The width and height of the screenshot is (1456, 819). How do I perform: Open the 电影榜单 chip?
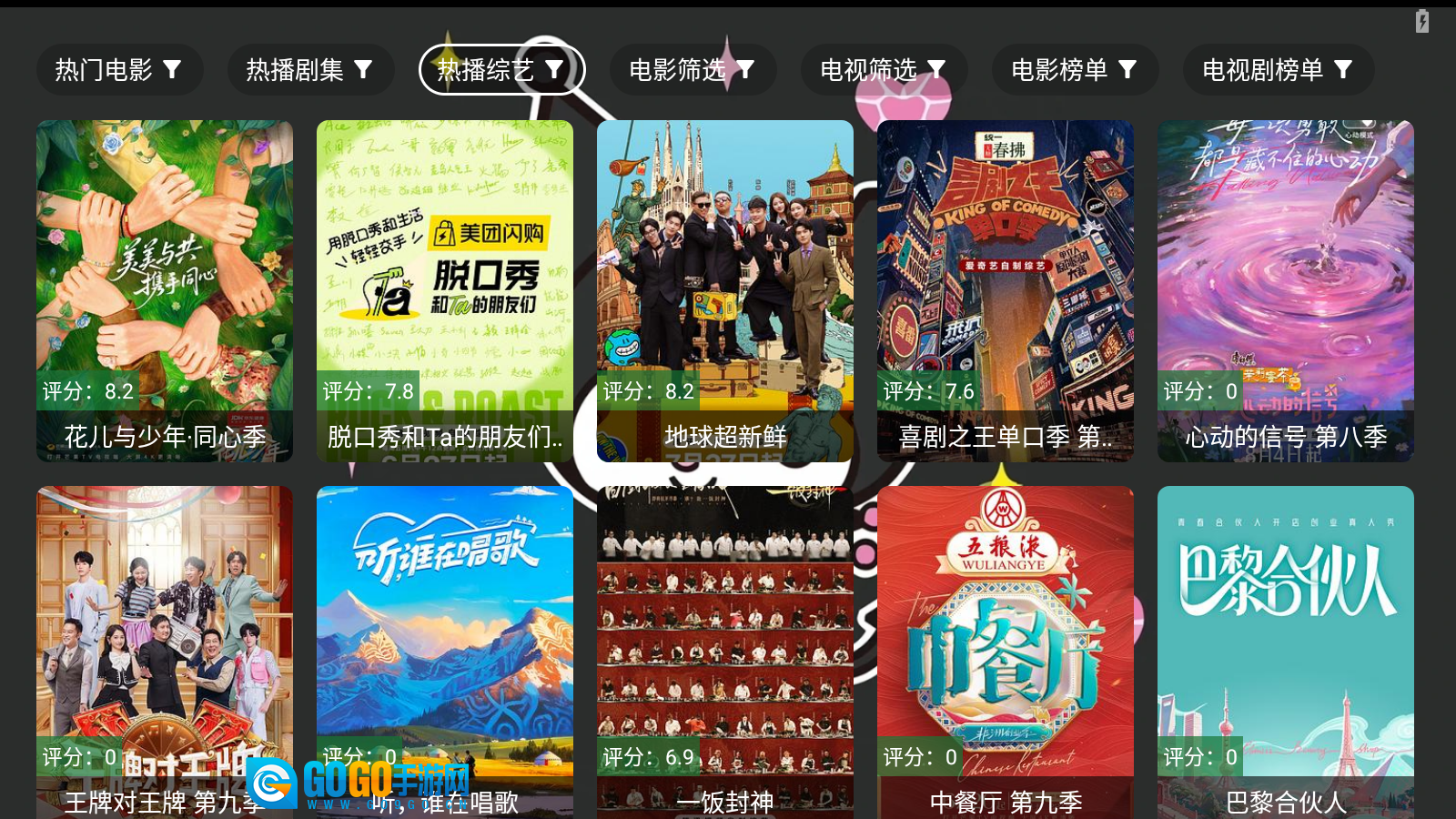pos(1075,70)
